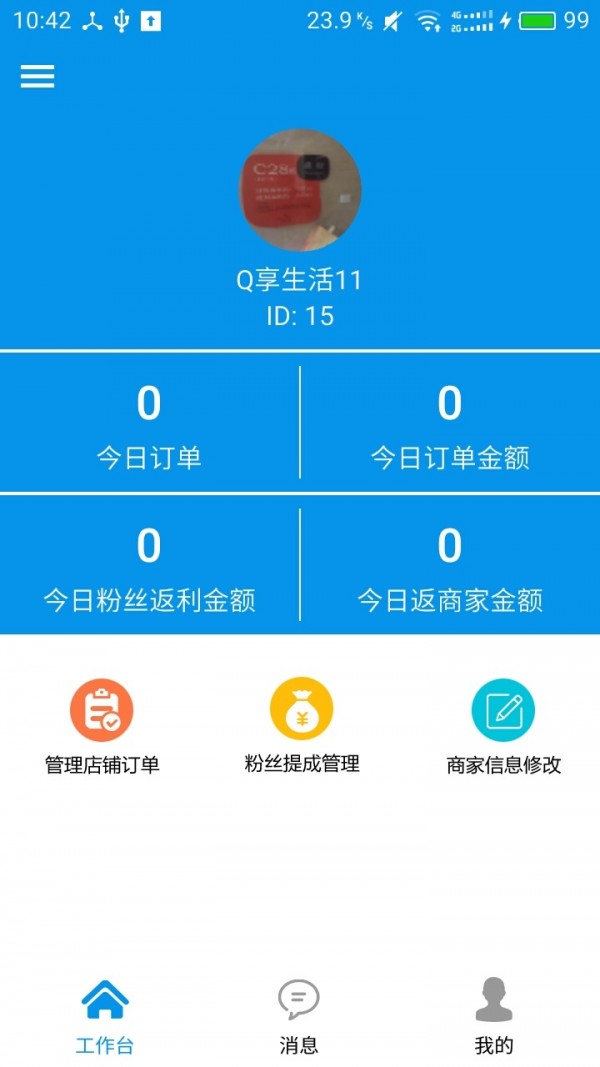Image resolution: width=600 pixels, height=1067 pixels.
Task: Switch to the 消息 messages tab
Action: [x=298, y=1017]
